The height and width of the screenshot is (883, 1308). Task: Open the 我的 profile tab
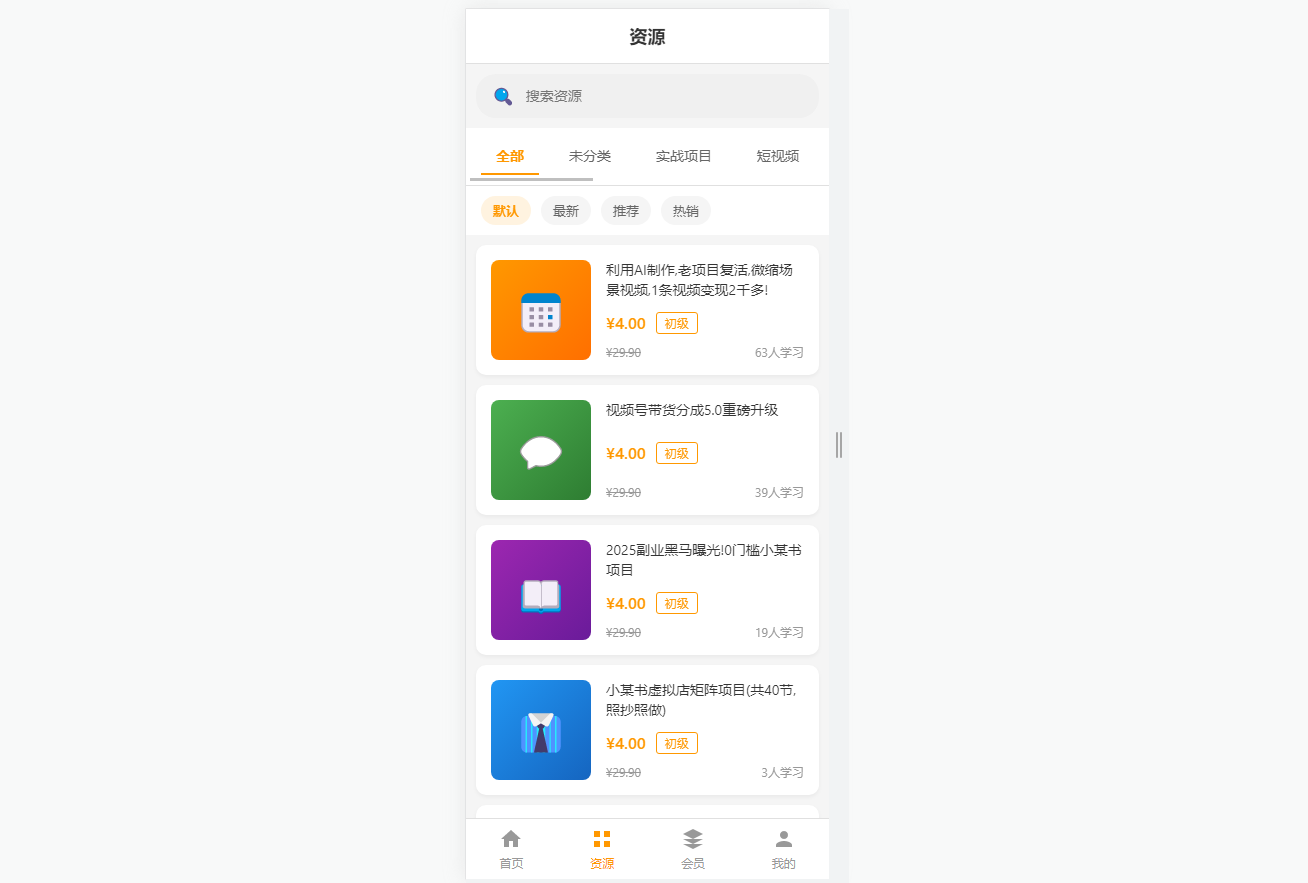tap(784, 849)
